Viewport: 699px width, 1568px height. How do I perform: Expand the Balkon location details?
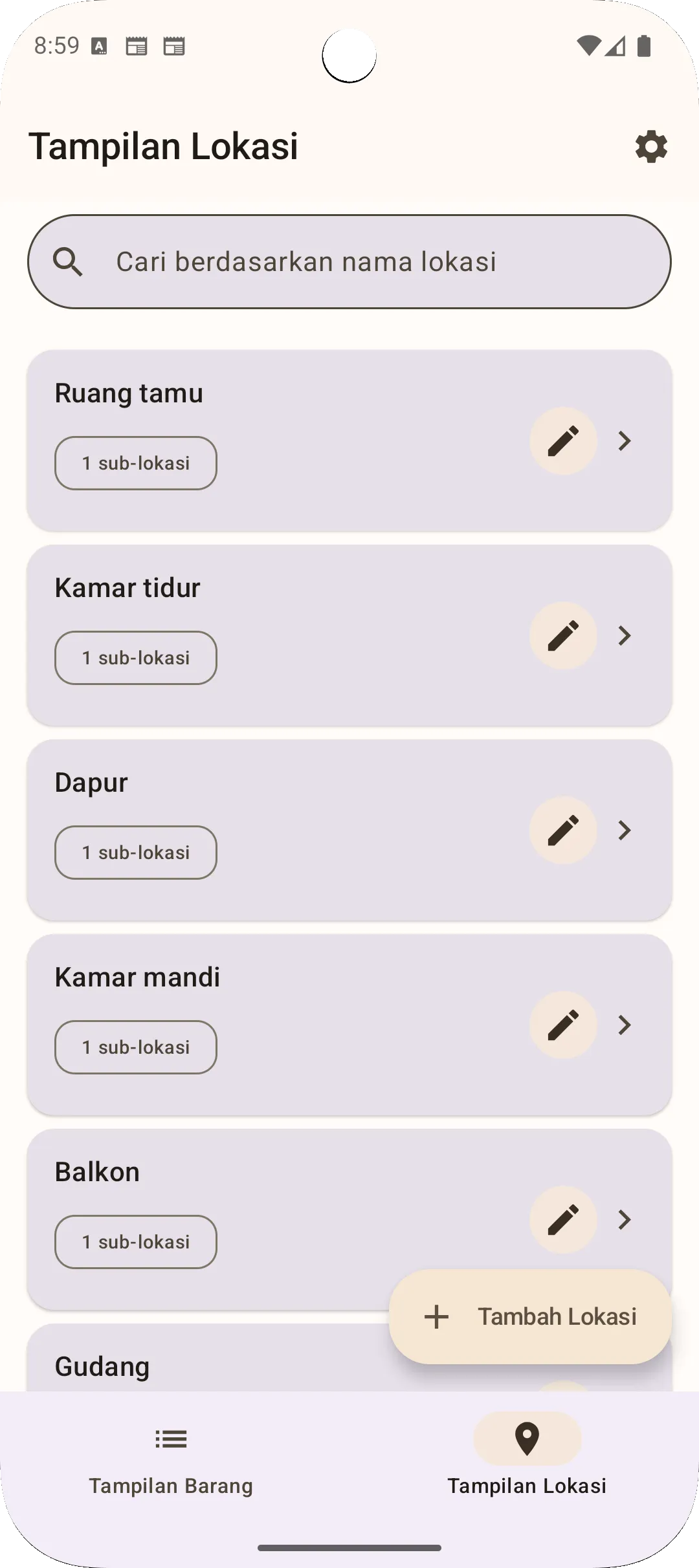[623, 1220]
